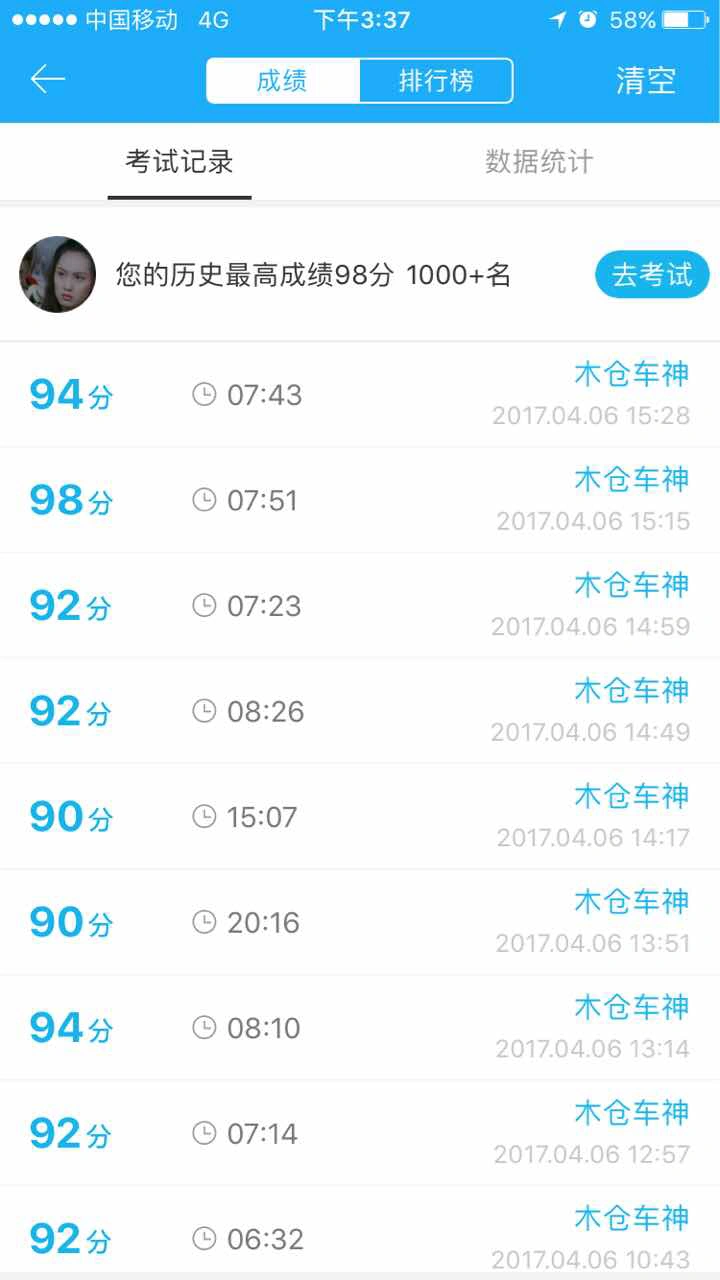View the 94分 record from 13:14

360,1028
